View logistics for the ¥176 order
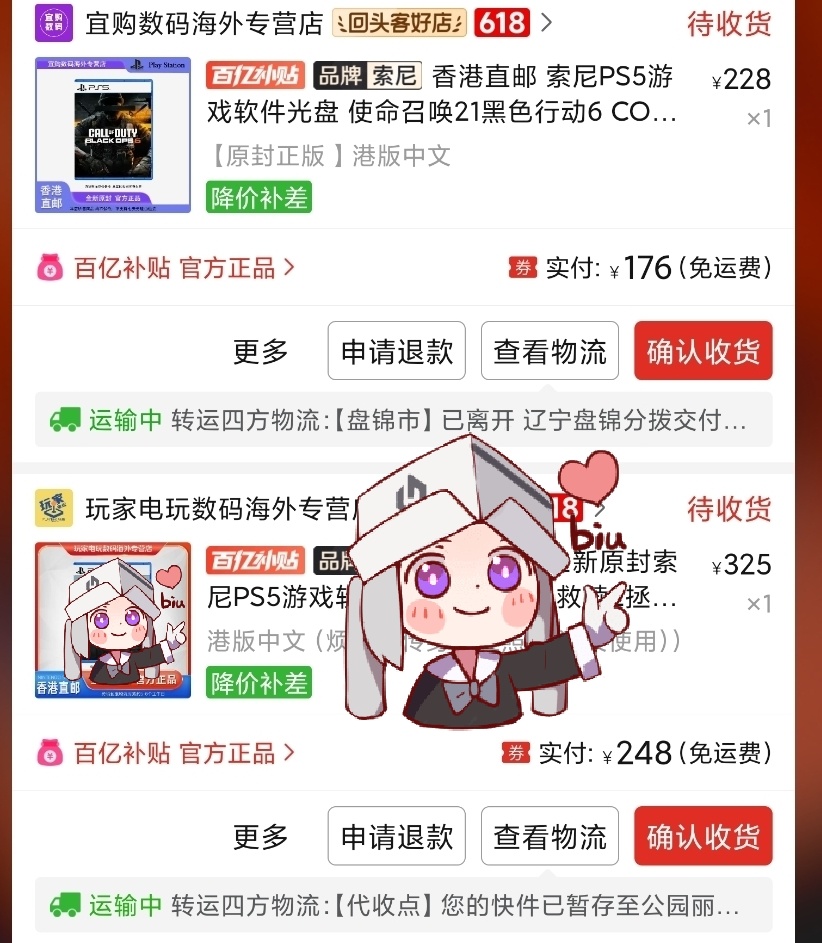This screenshot has width=822, height=943. pyautogui.click(x=549, y=351)
